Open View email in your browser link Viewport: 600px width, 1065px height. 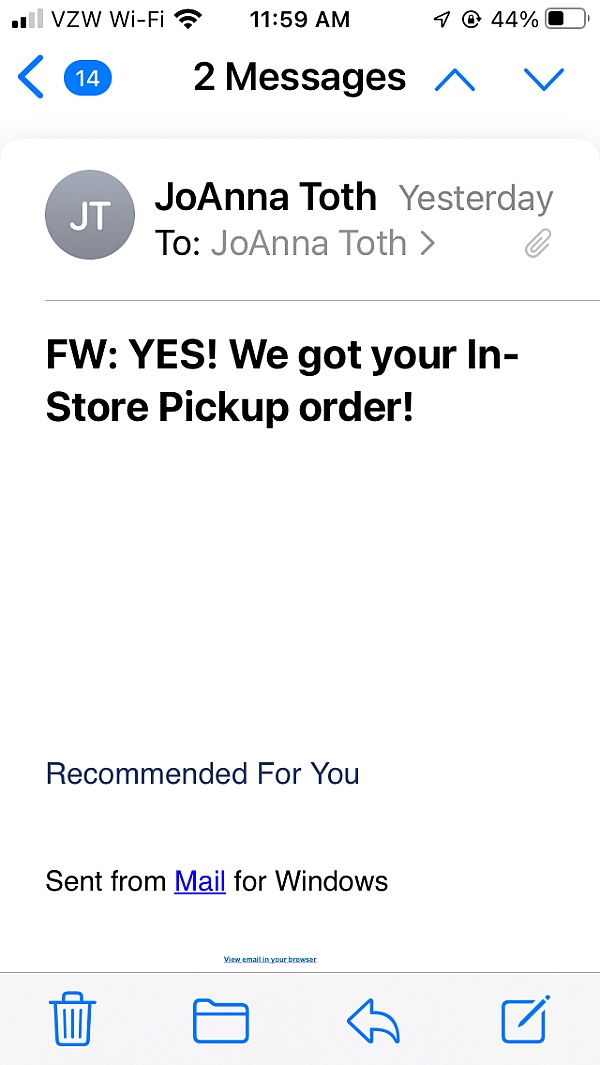tap(270, 959)
